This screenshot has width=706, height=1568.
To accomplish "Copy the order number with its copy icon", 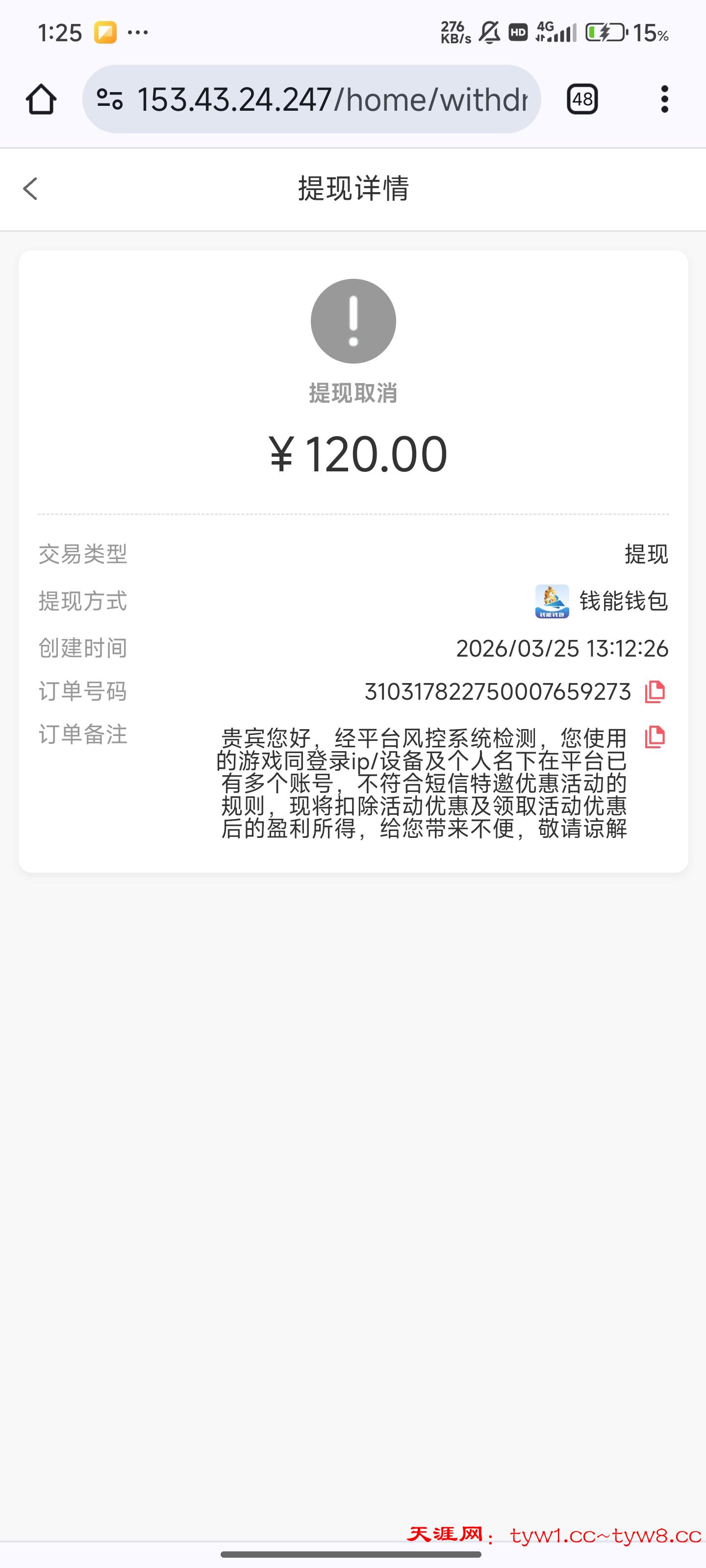I will (654, 691).
